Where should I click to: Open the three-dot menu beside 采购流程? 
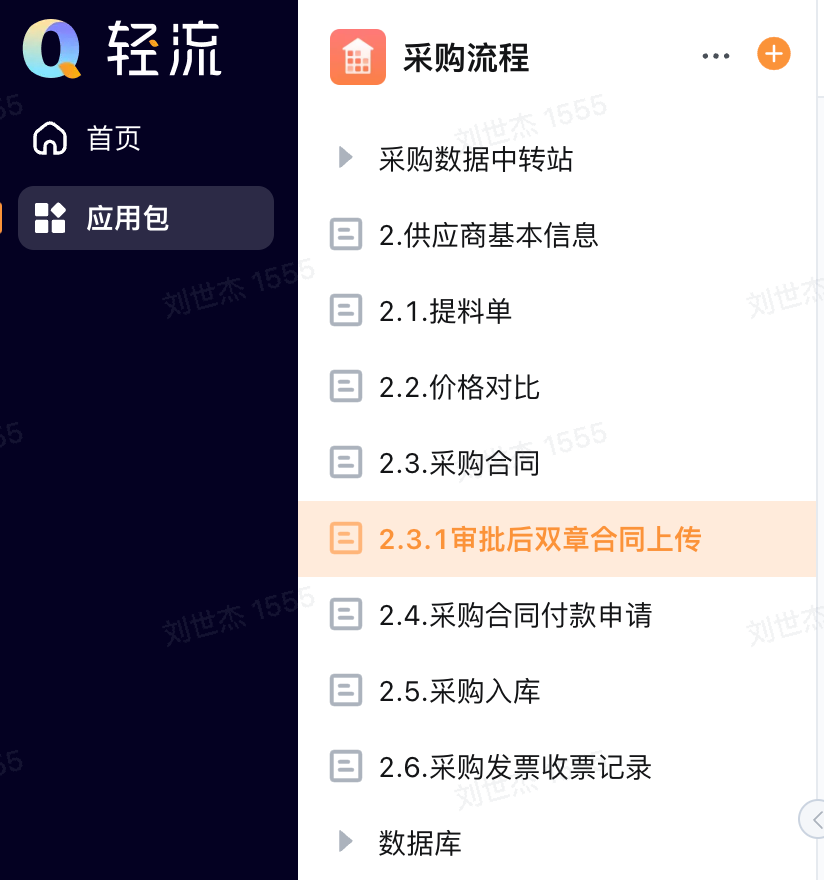pyautogui.click(x=716, y=56)
